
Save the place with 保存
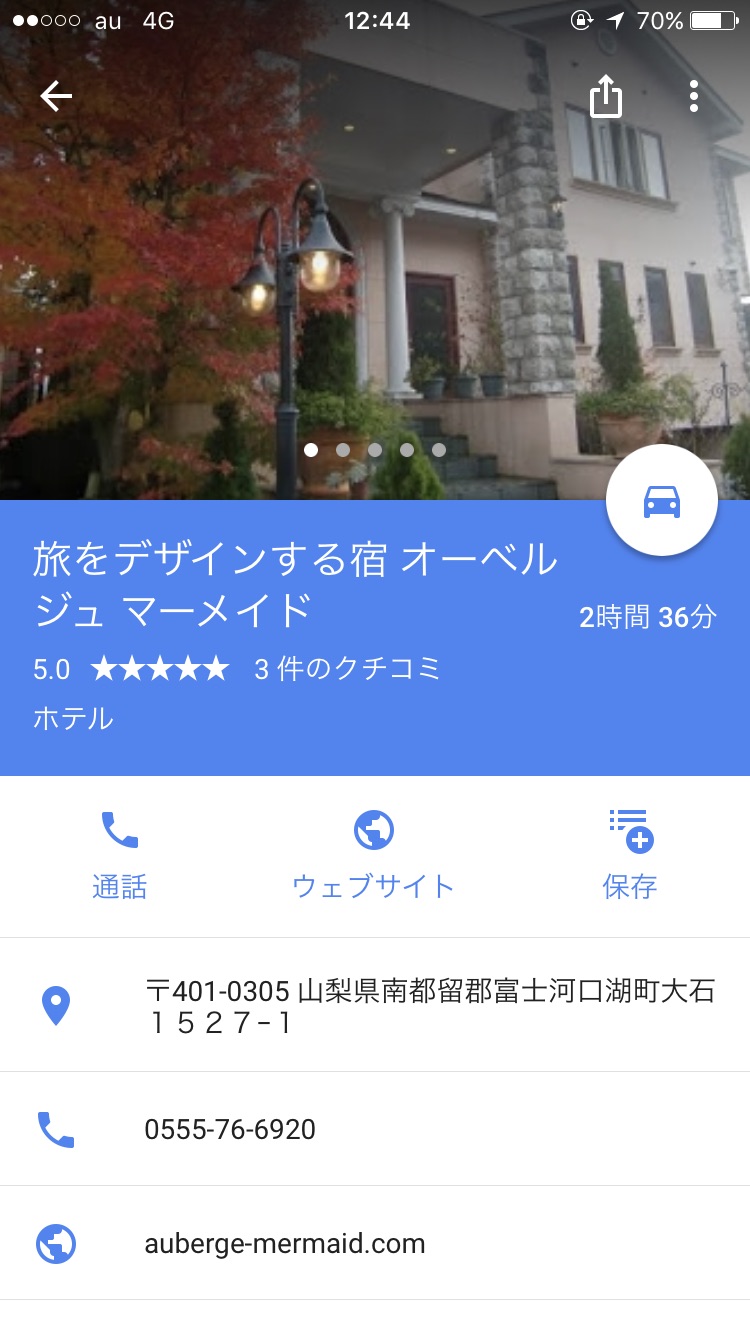(x=630, y=855)
